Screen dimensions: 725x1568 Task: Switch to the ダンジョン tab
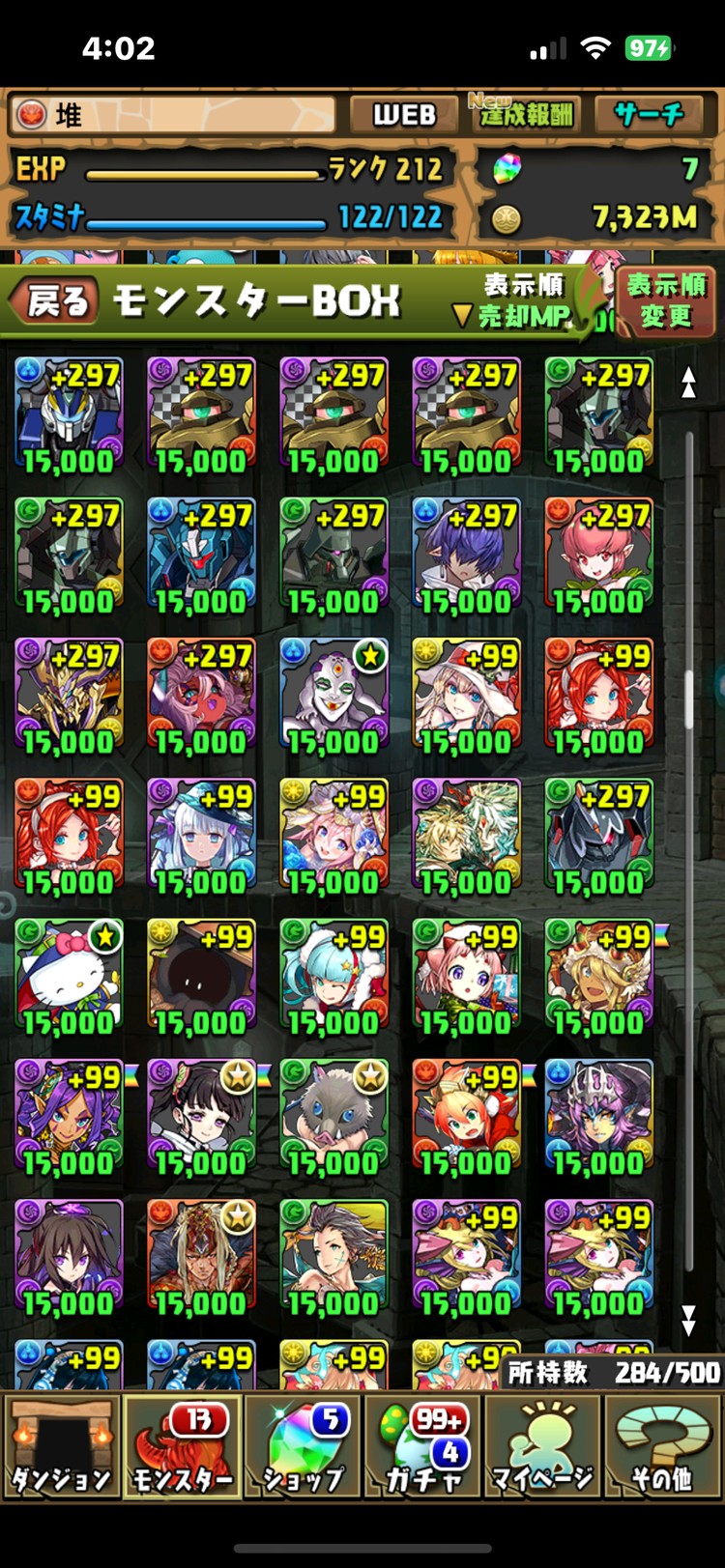pyautogui.click(x=61, y=1446)
